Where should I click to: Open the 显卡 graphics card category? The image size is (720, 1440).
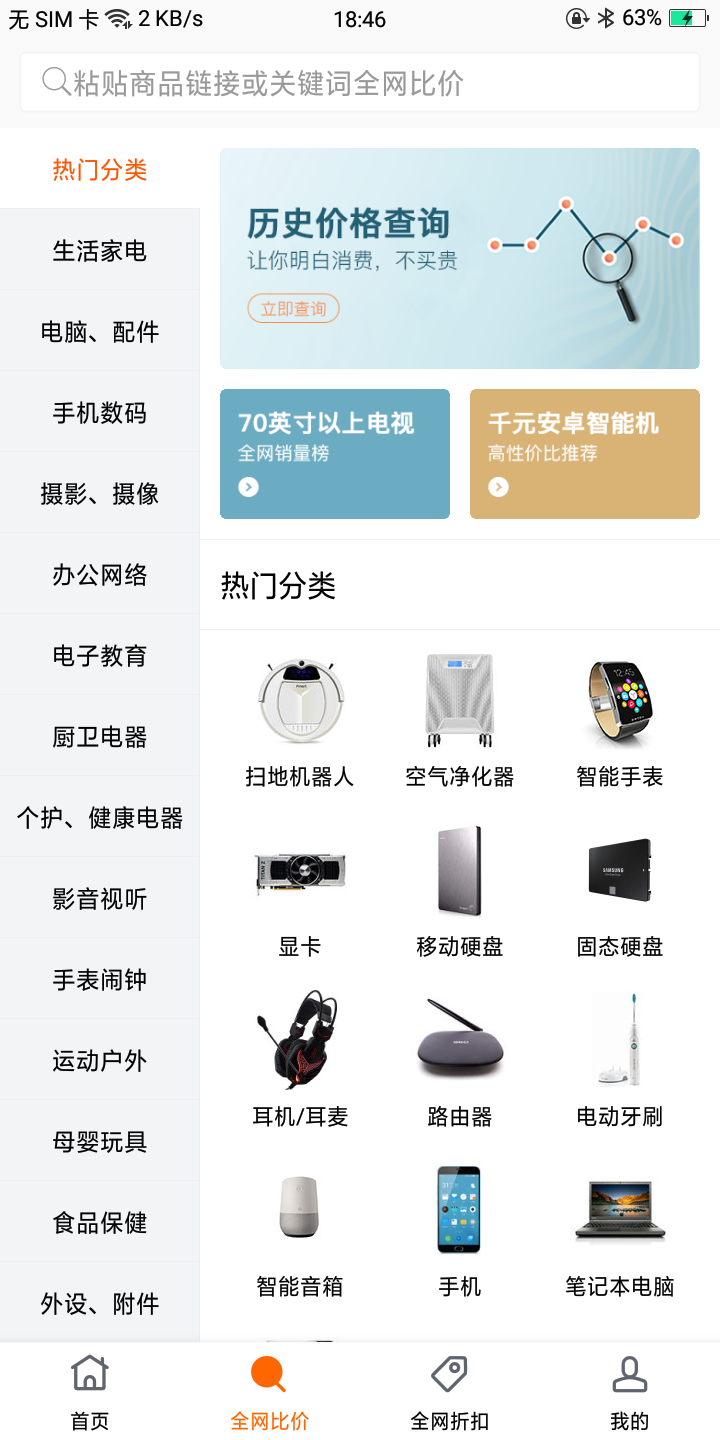click(x=299, y=872)
